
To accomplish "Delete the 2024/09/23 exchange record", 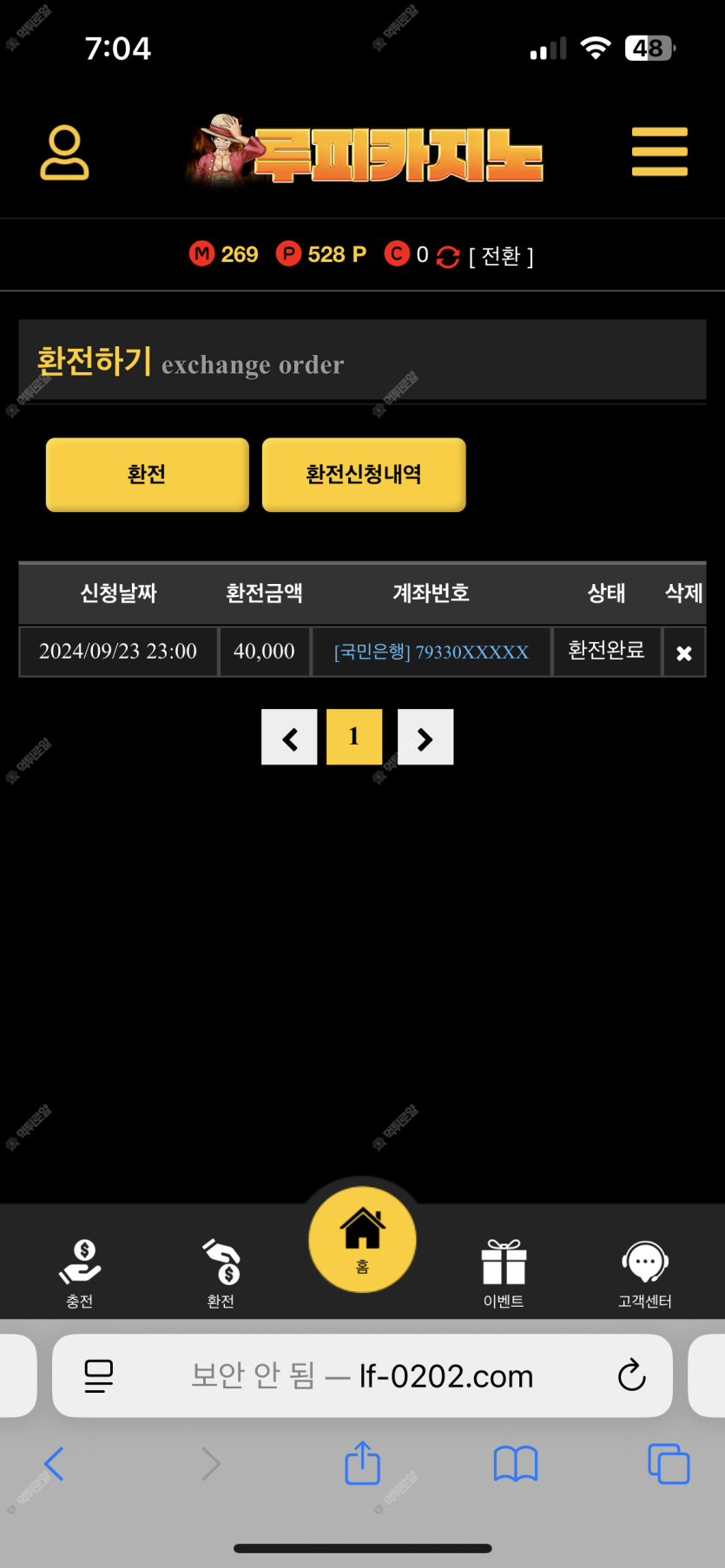I will click(x=683, y=653).
